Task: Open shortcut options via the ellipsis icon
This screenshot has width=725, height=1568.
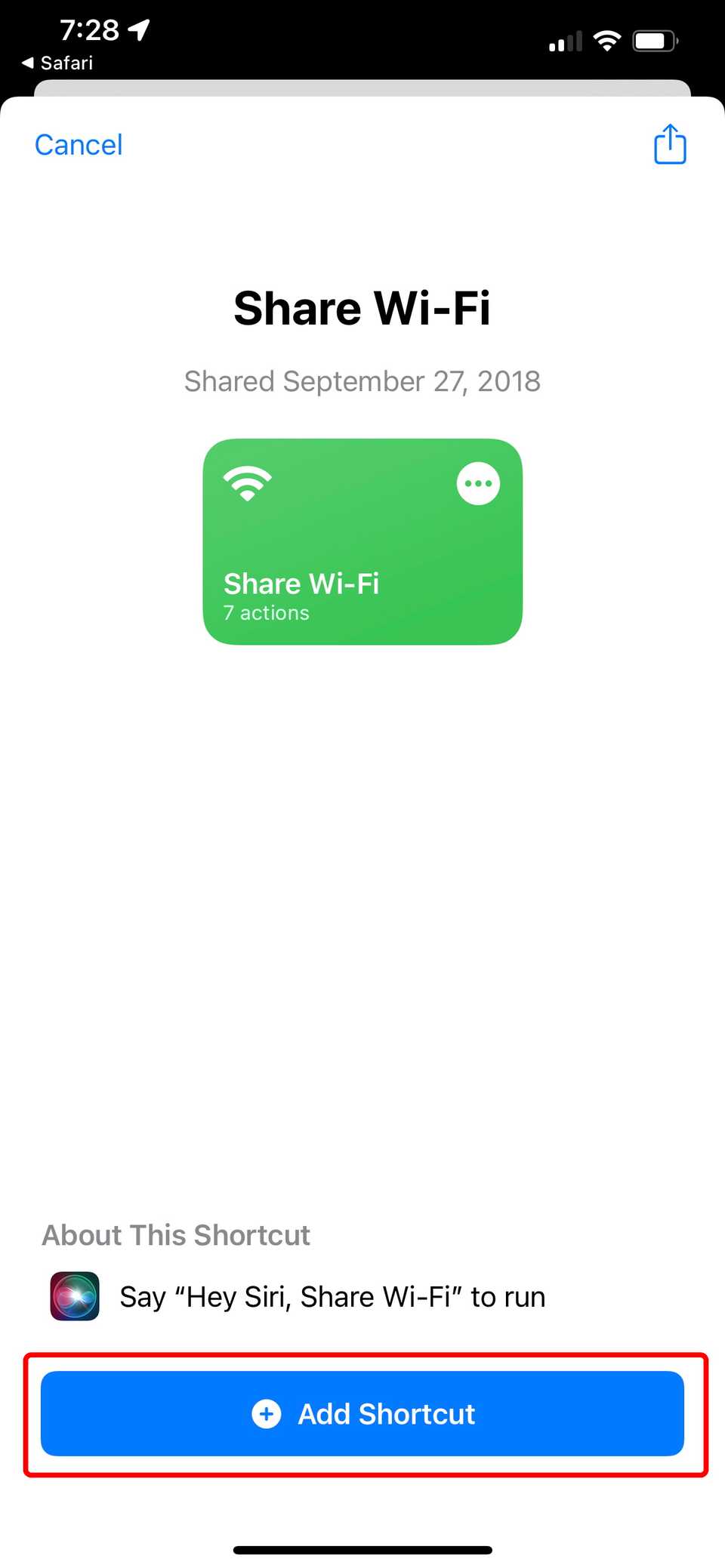Action: [x=477, y=483]
